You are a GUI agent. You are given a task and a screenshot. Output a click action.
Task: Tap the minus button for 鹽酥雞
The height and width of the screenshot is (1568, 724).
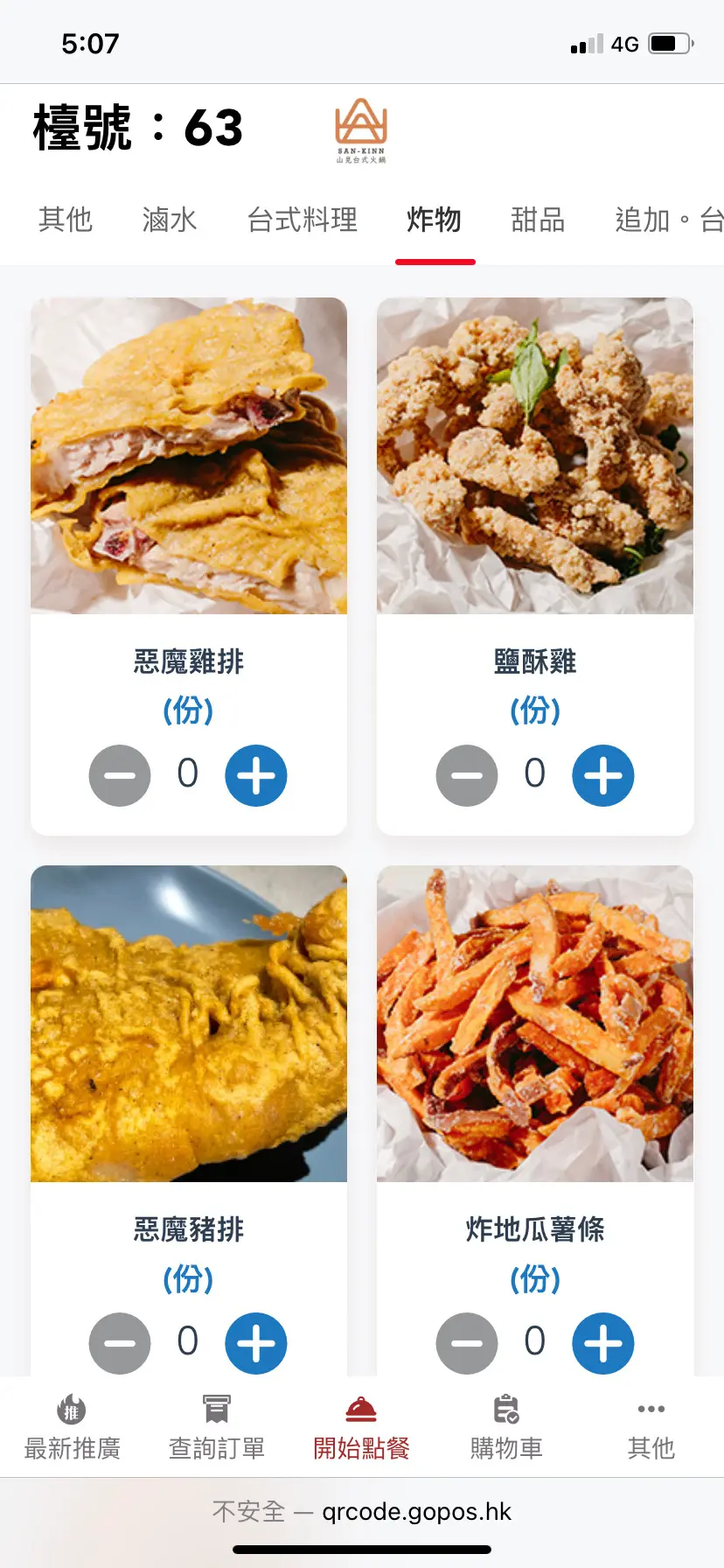[467, 775]
